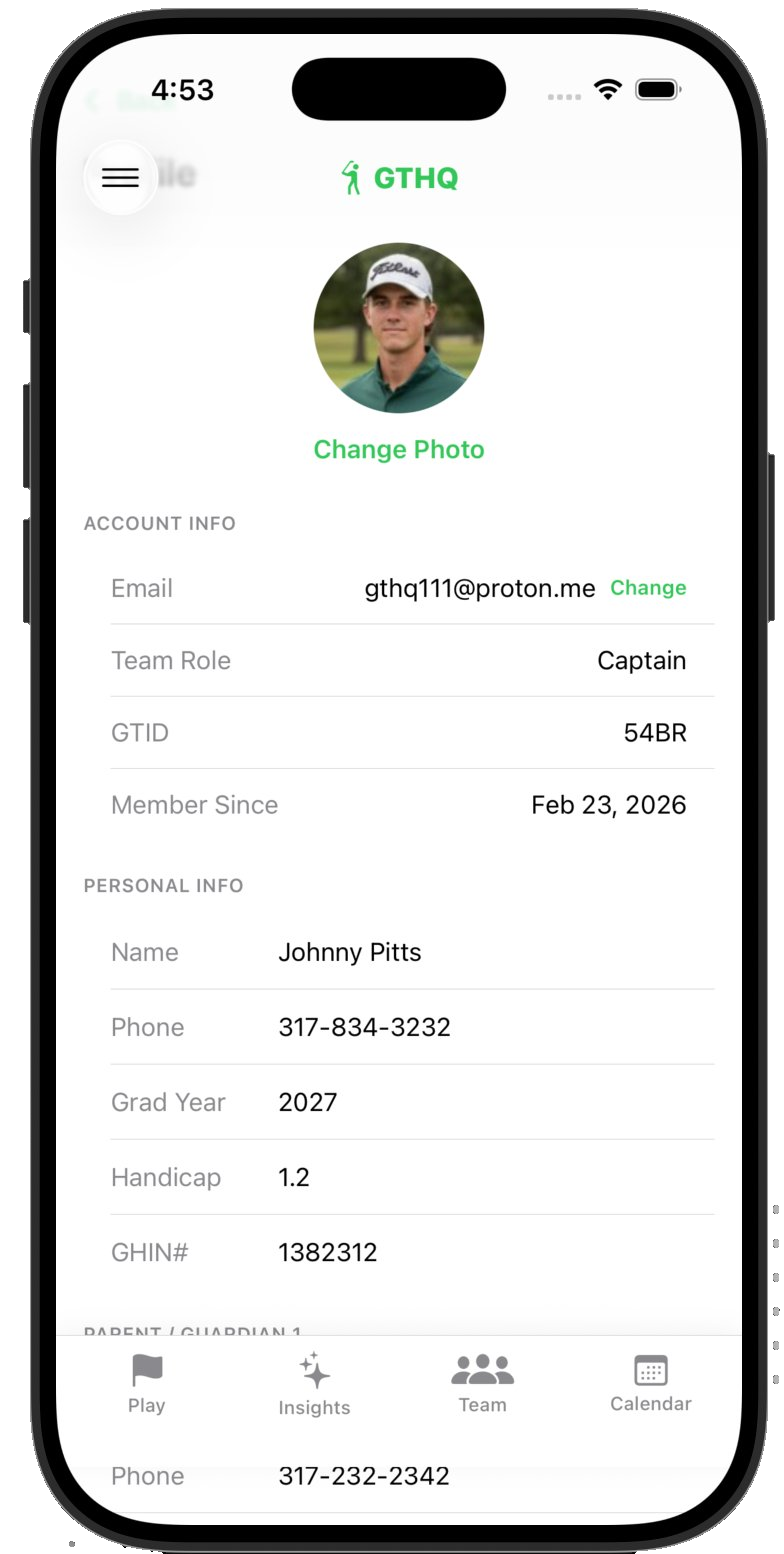Viewport: 784px width, 1554px height.
Task: Switch to the Insights tab
Action: click(x=314, y=1384)
